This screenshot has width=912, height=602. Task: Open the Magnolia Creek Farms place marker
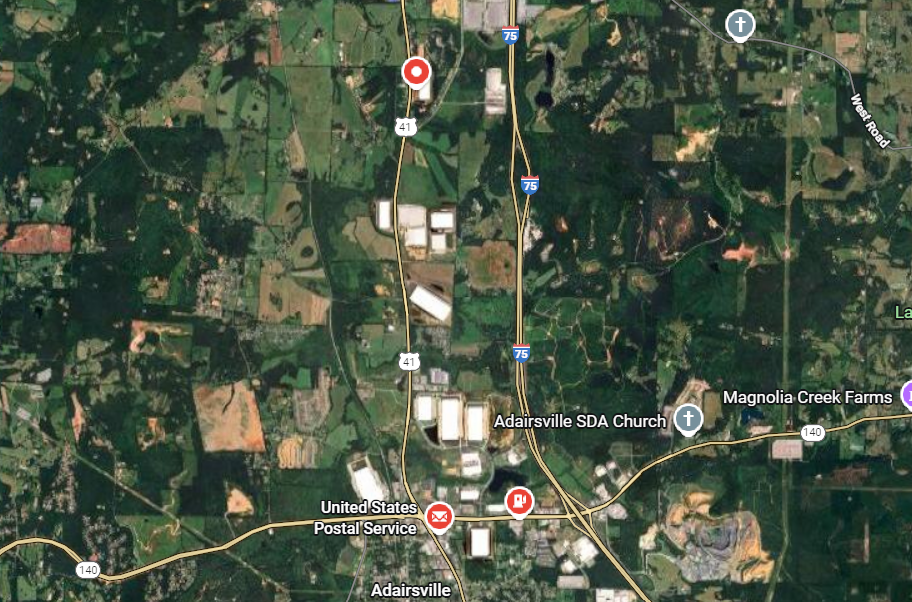click(x=906, y=394)
